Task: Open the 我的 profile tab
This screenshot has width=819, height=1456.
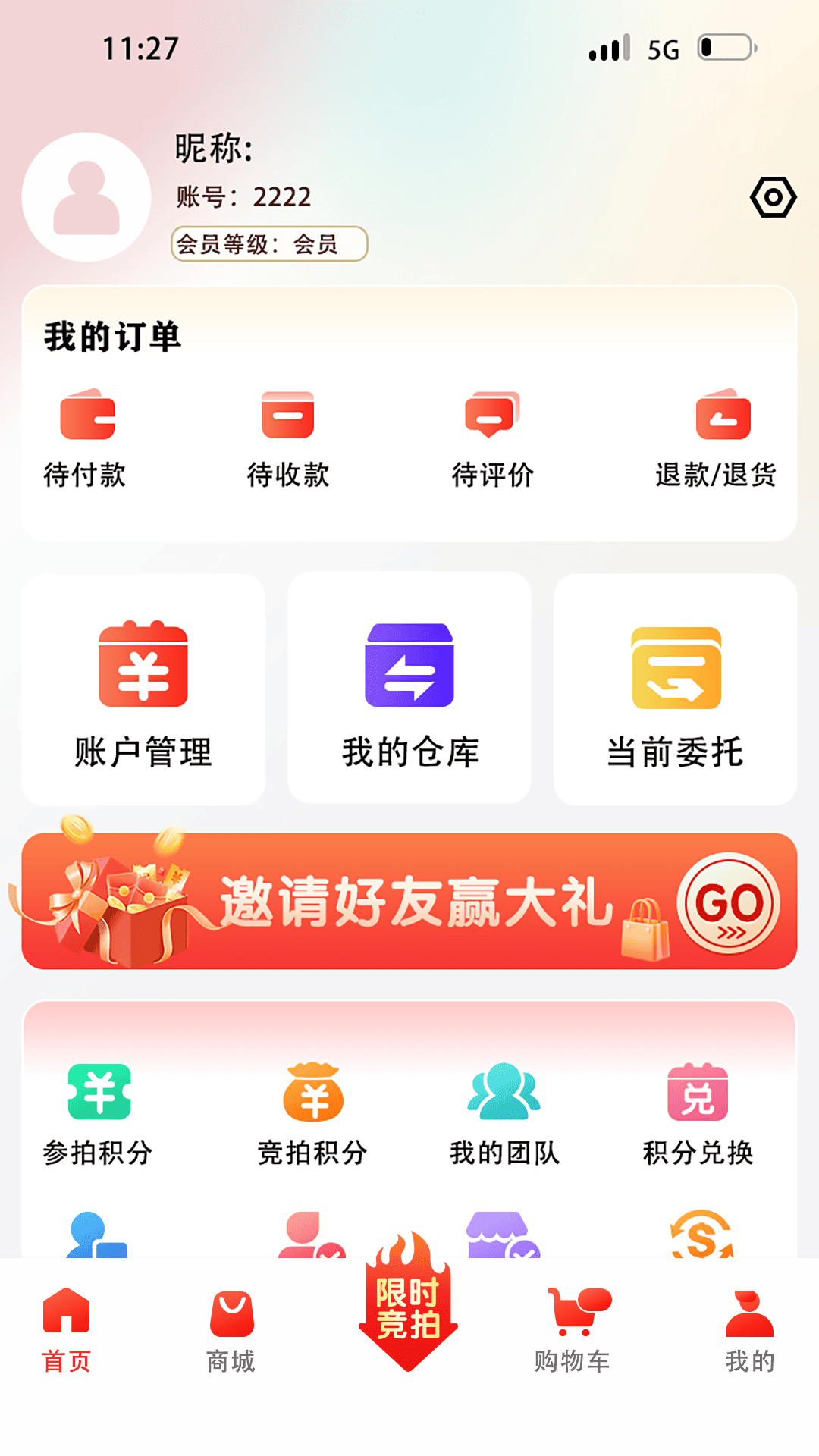Action: coord(749,1335)
